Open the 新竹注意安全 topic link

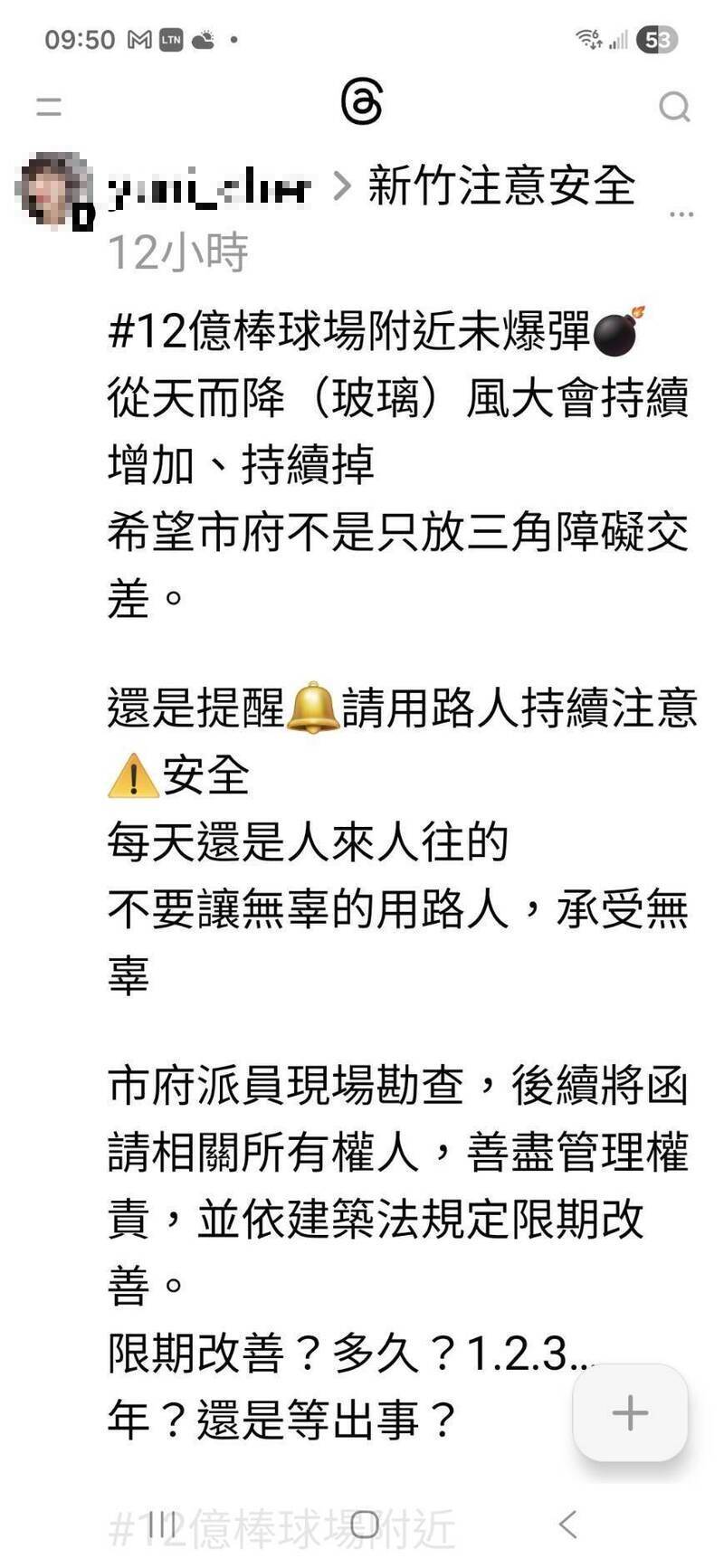click(x=501, y=186)
